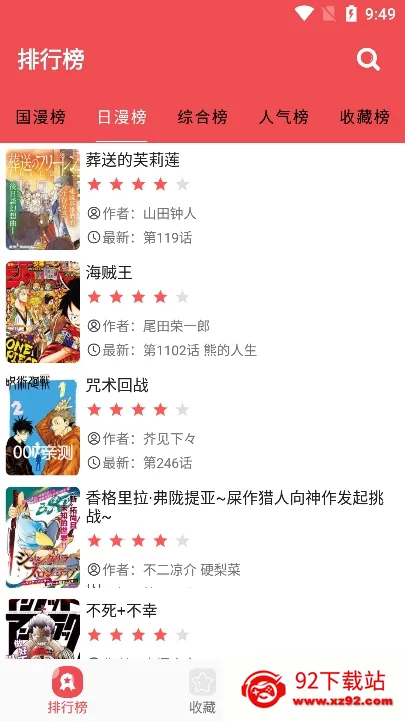View details of 咒术回战

point(202,424)
